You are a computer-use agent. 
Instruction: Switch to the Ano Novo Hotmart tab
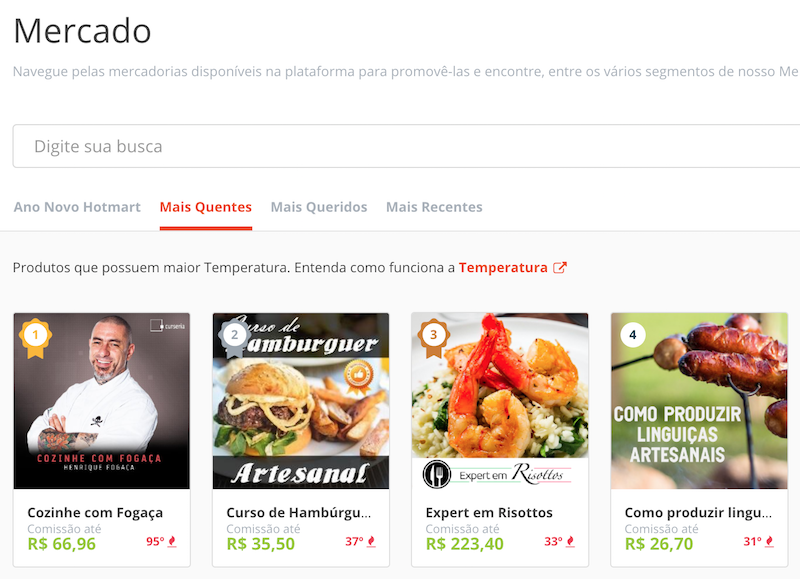77,207
